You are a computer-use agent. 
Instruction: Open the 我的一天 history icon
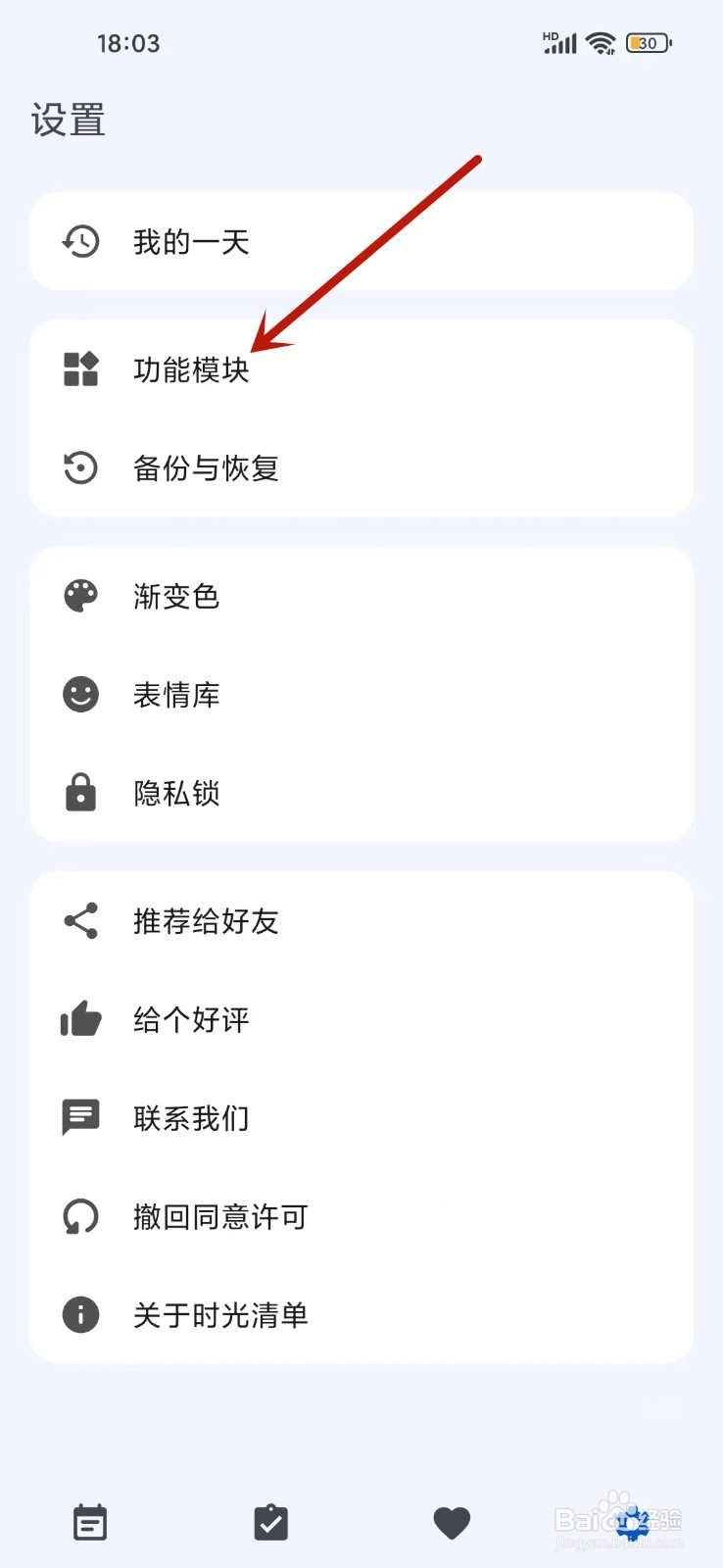tap(79, 241)
